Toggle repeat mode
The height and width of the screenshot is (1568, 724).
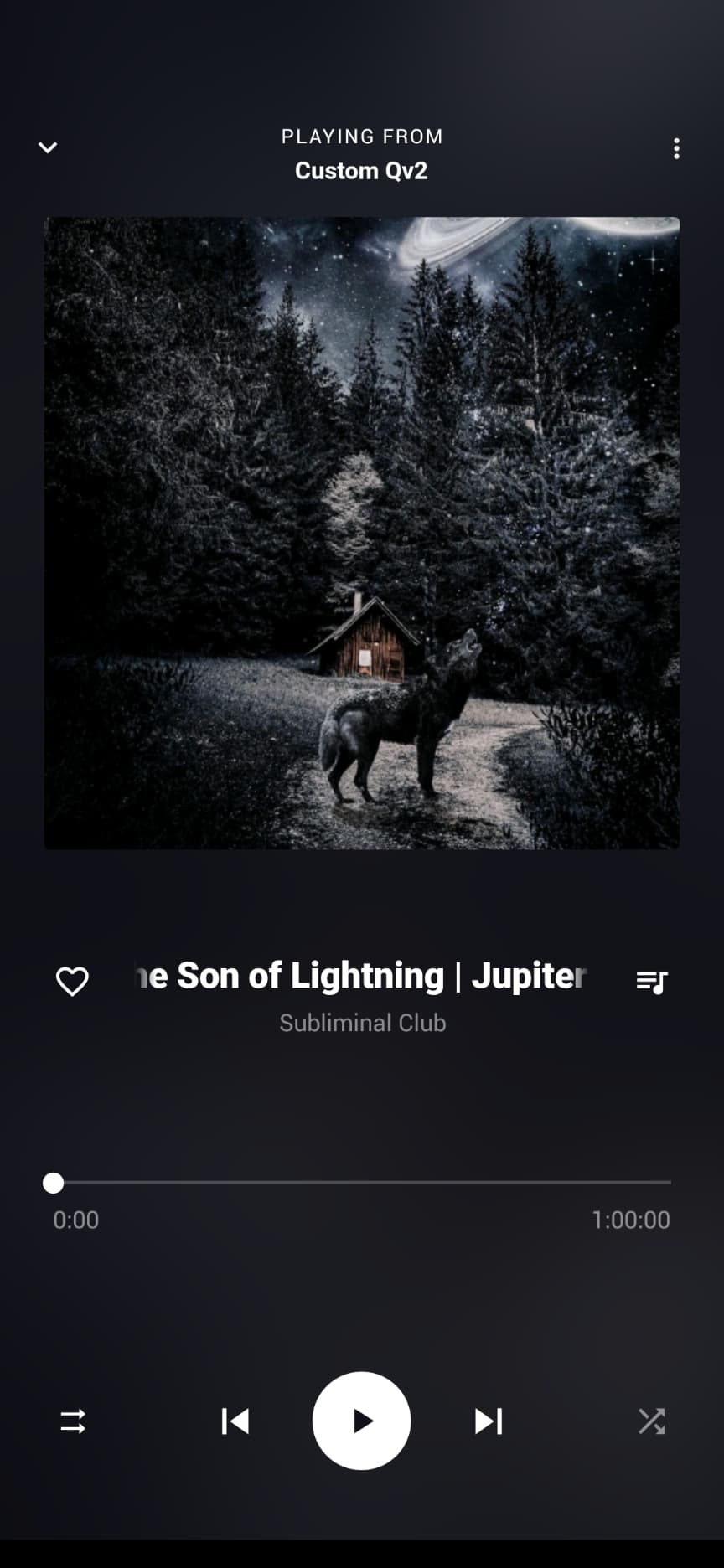73,1421
